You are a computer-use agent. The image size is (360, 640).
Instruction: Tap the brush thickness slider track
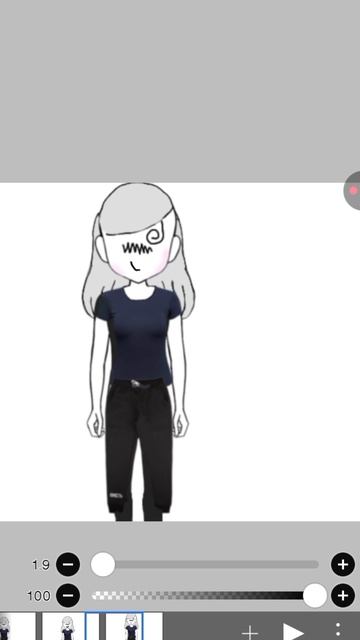pos(205,564)
